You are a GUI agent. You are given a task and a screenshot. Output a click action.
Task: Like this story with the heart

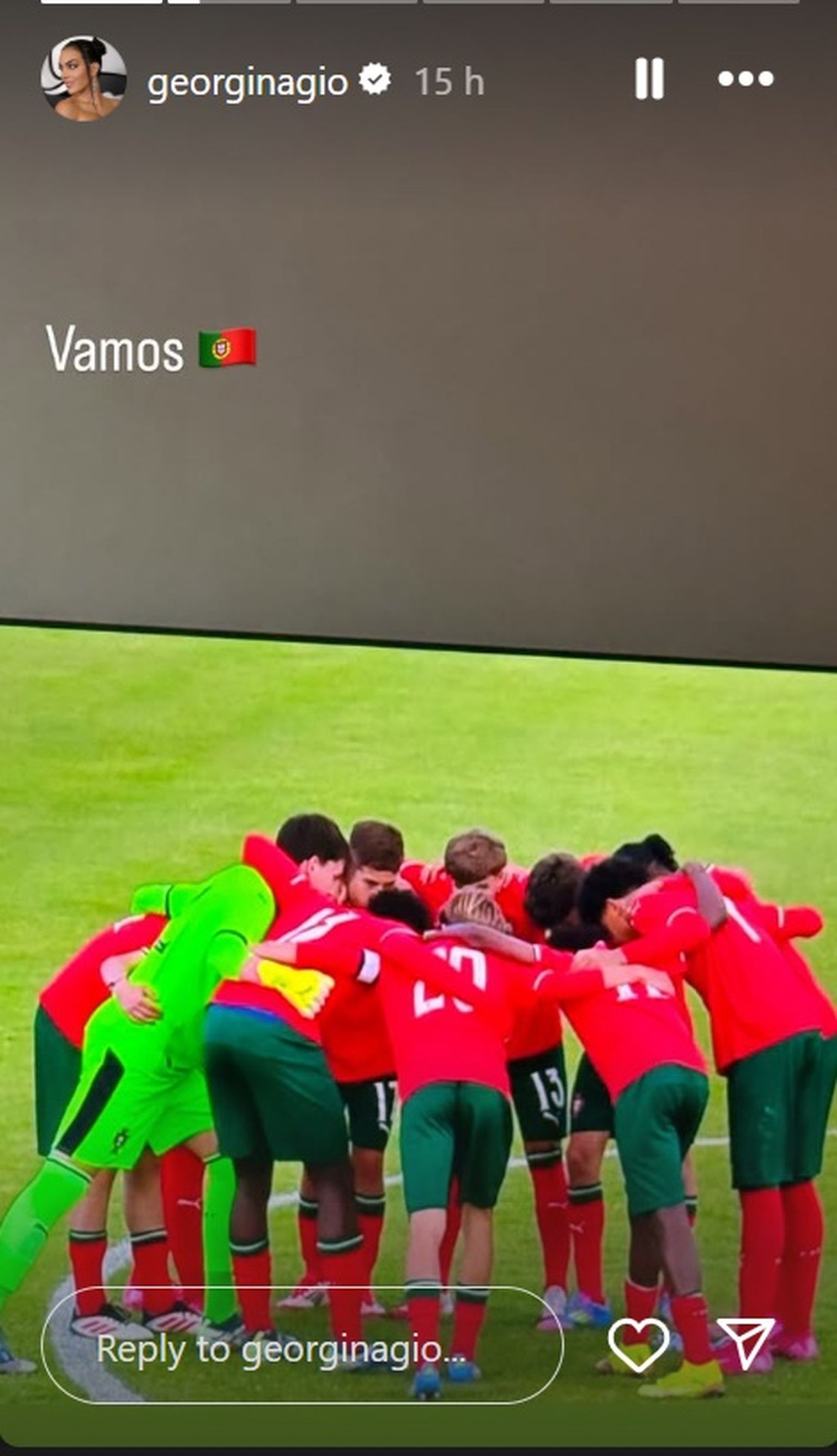[638, 1345]
